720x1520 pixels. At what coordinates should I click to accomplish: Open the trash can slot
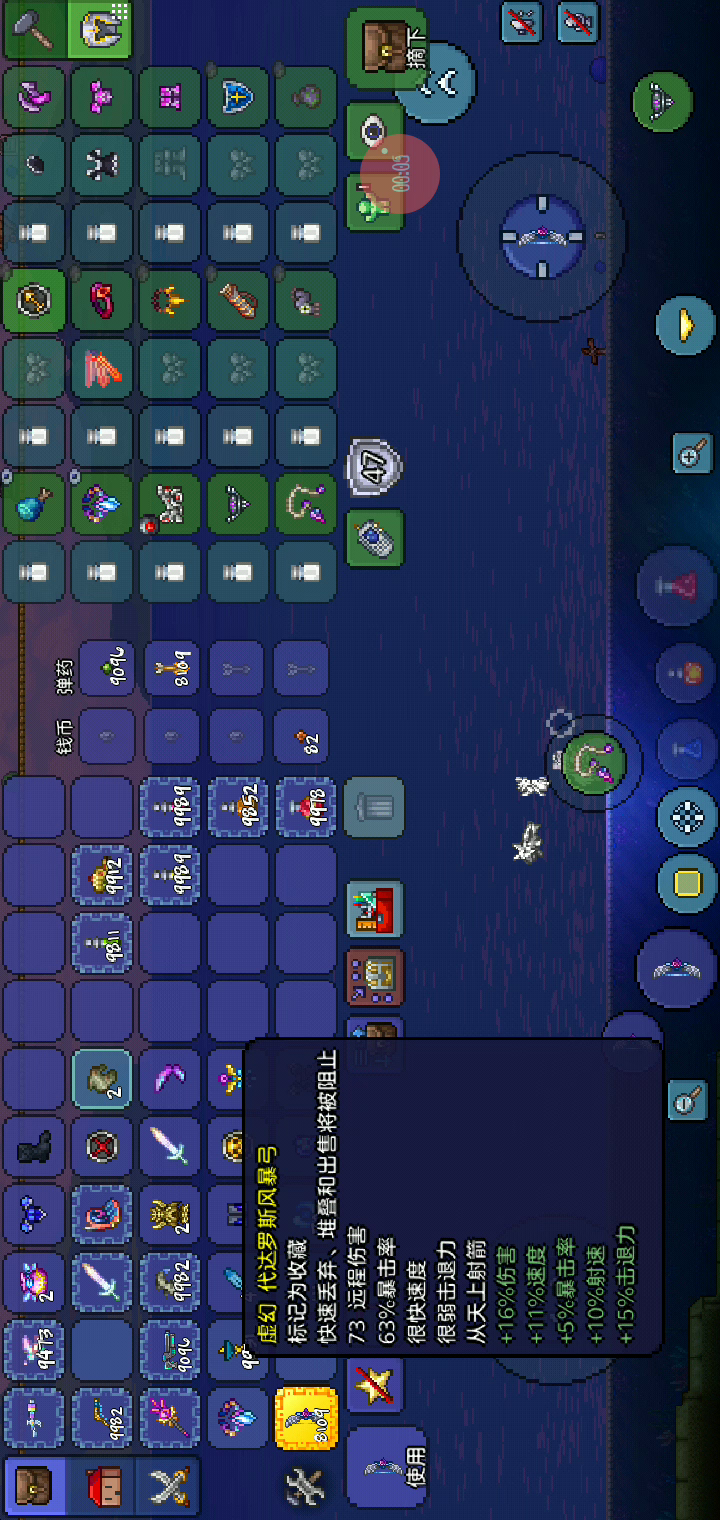tap(374, 807)
